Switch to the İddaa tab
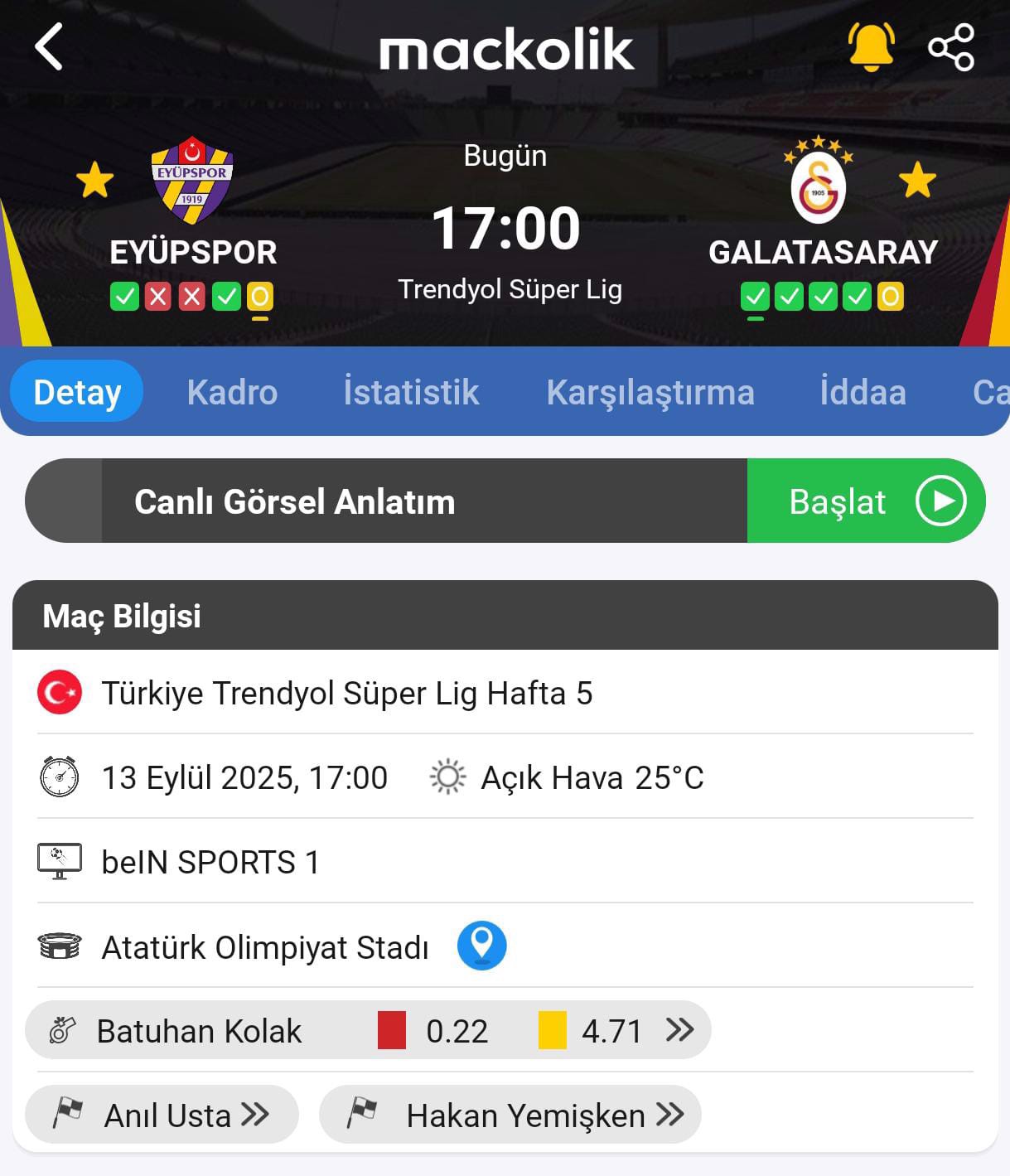Image resolution: width=1010 pixels, height=1176 pixels. click(863, 392)
